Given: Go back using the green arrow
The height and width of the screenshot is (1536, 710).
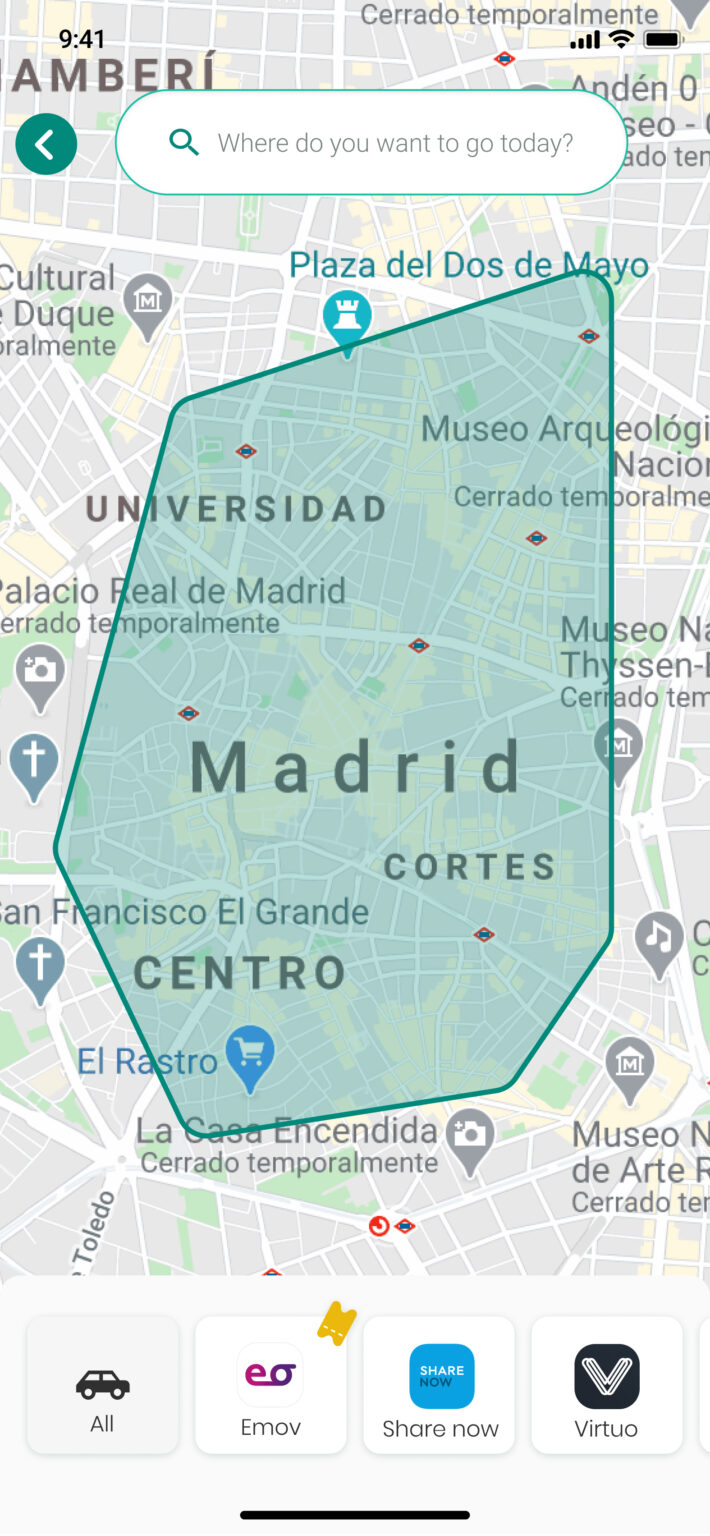Looking at the screenshot, I should tap(46, 144).
